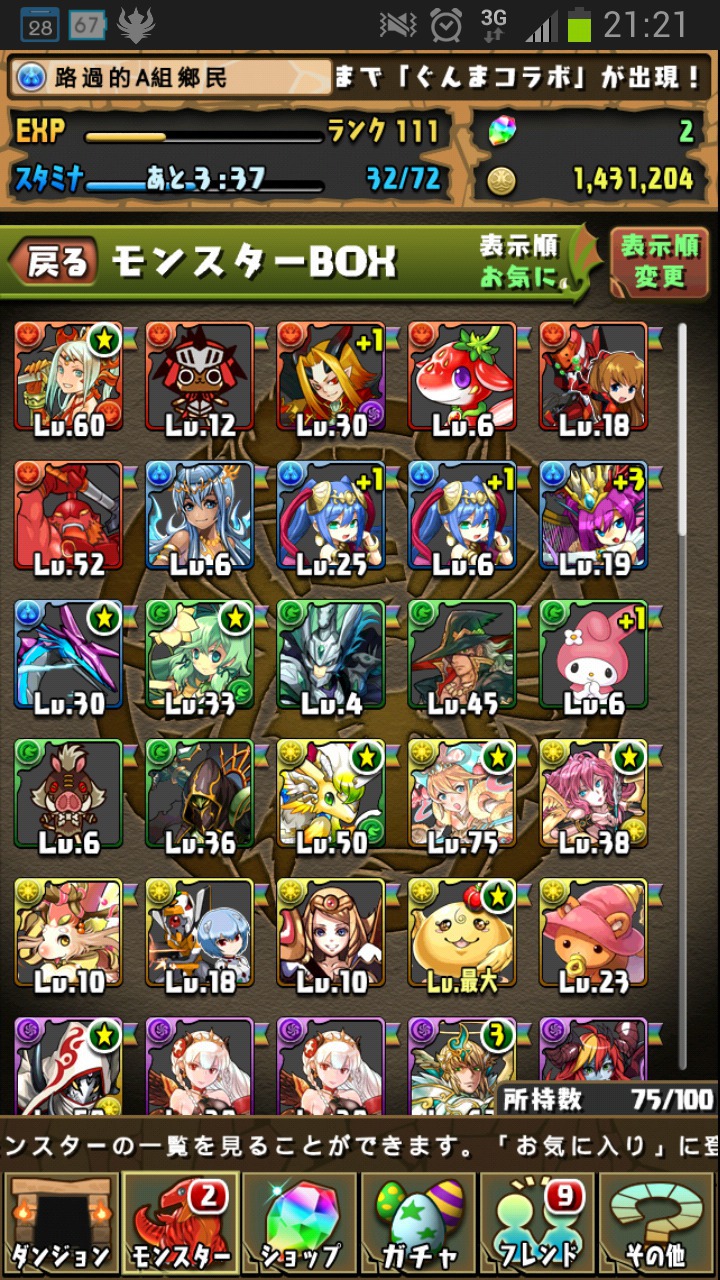Open the ショップ tab
Screen dimensions: 720x1280
click(300, 1224)
